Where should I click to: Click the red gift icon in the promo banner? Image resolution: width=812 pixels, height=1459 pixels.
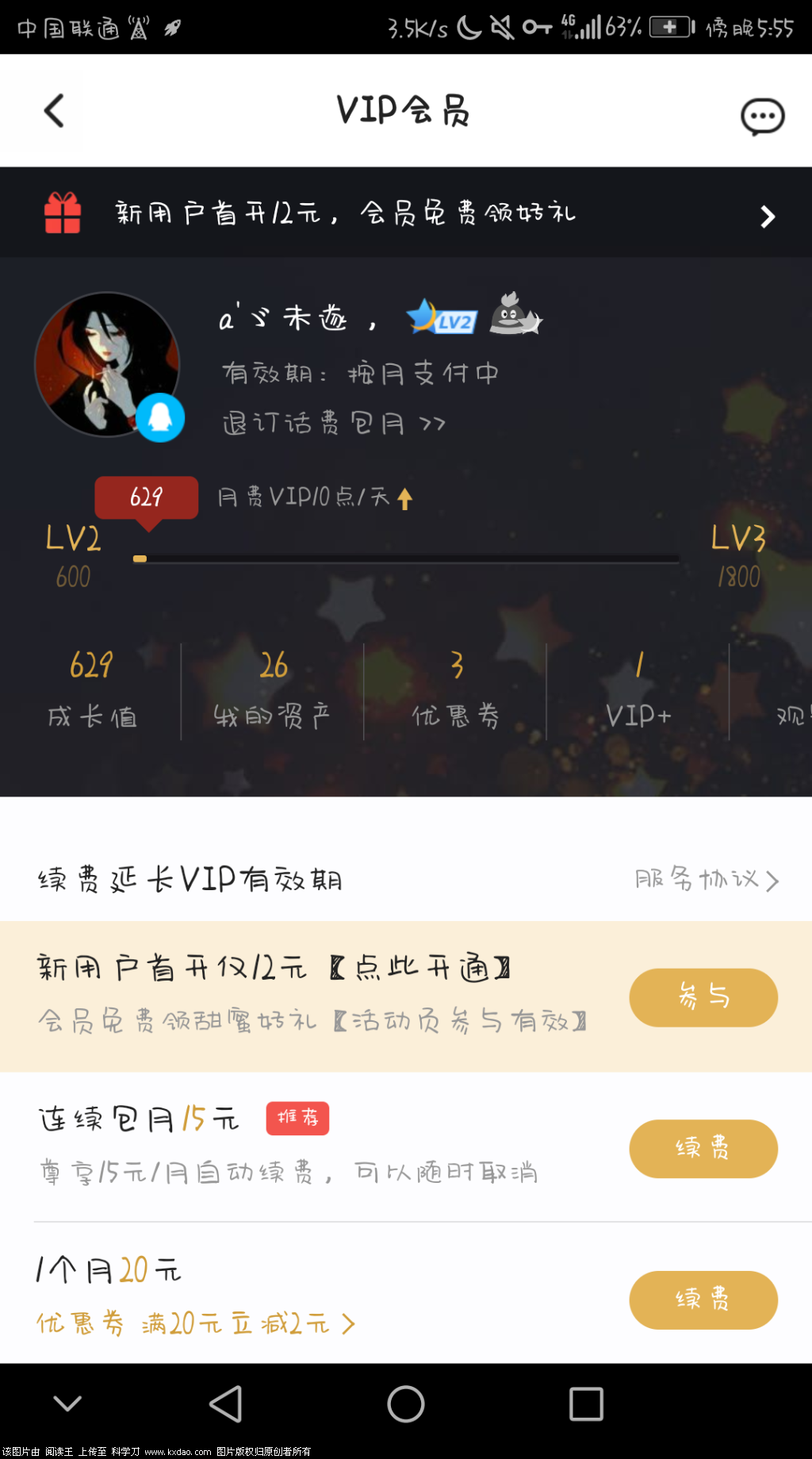pos(62,212)
